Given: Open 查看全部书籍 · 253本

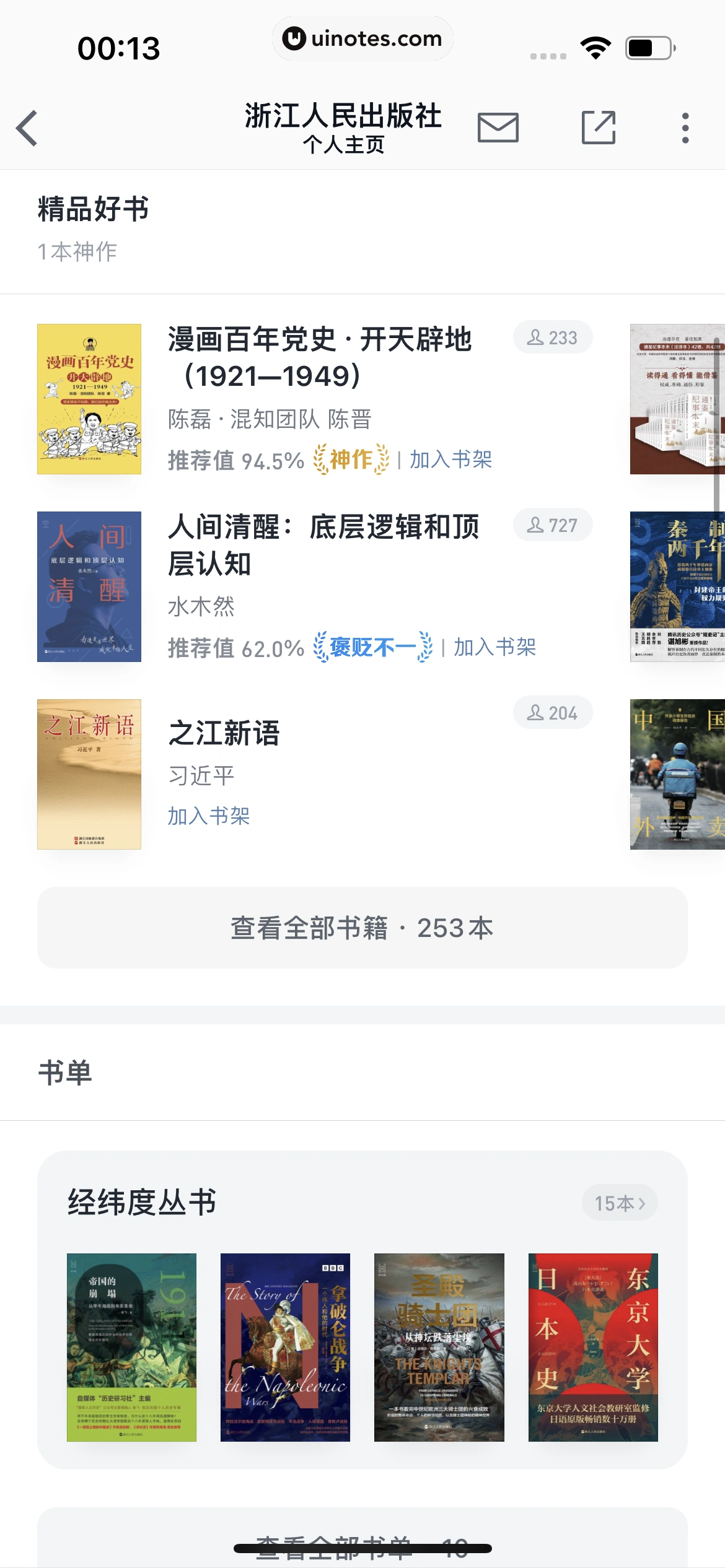Looking at the screenshot, I should [361, 928].
